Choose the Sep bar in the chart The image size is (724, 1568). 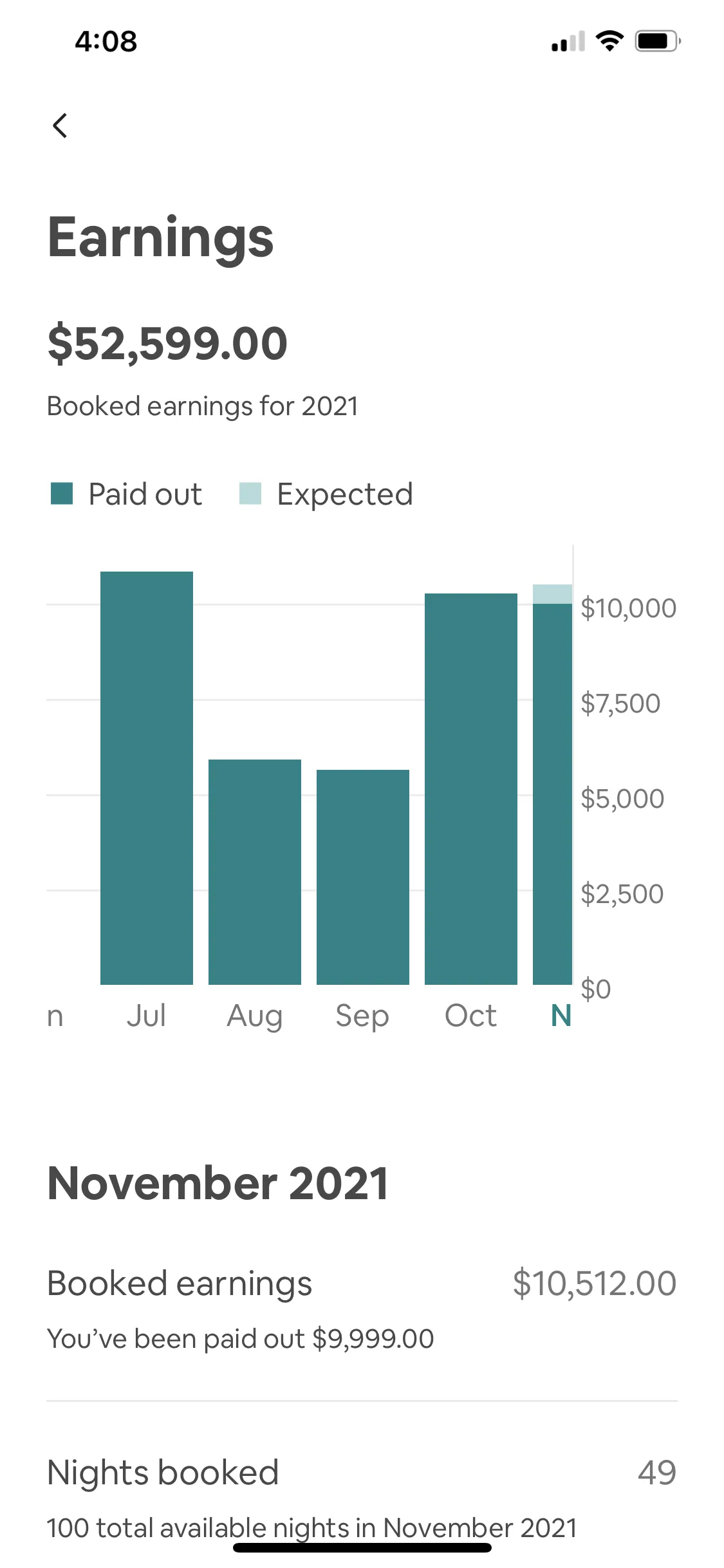pyautogui.click(x=363, y=877)
